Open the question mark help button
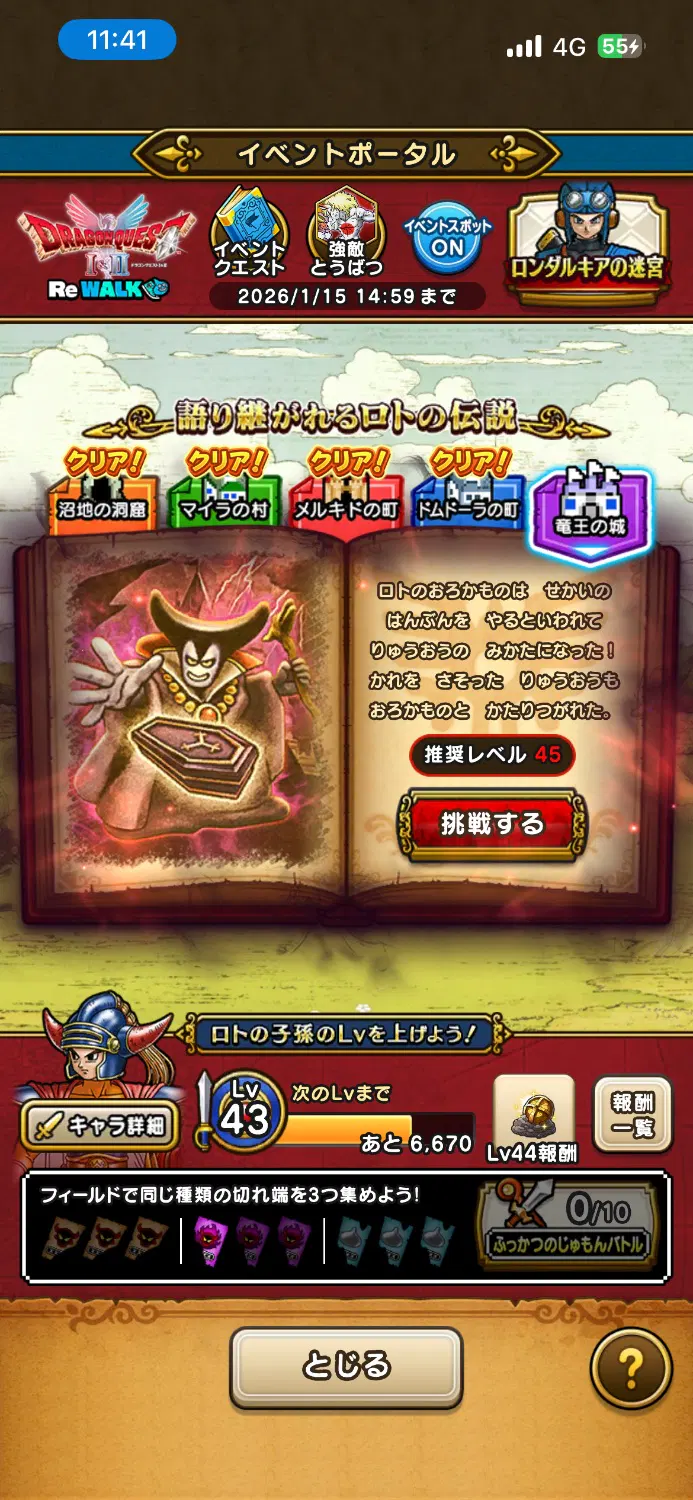The image size is (693, 1500). (x=630, y=1368)
